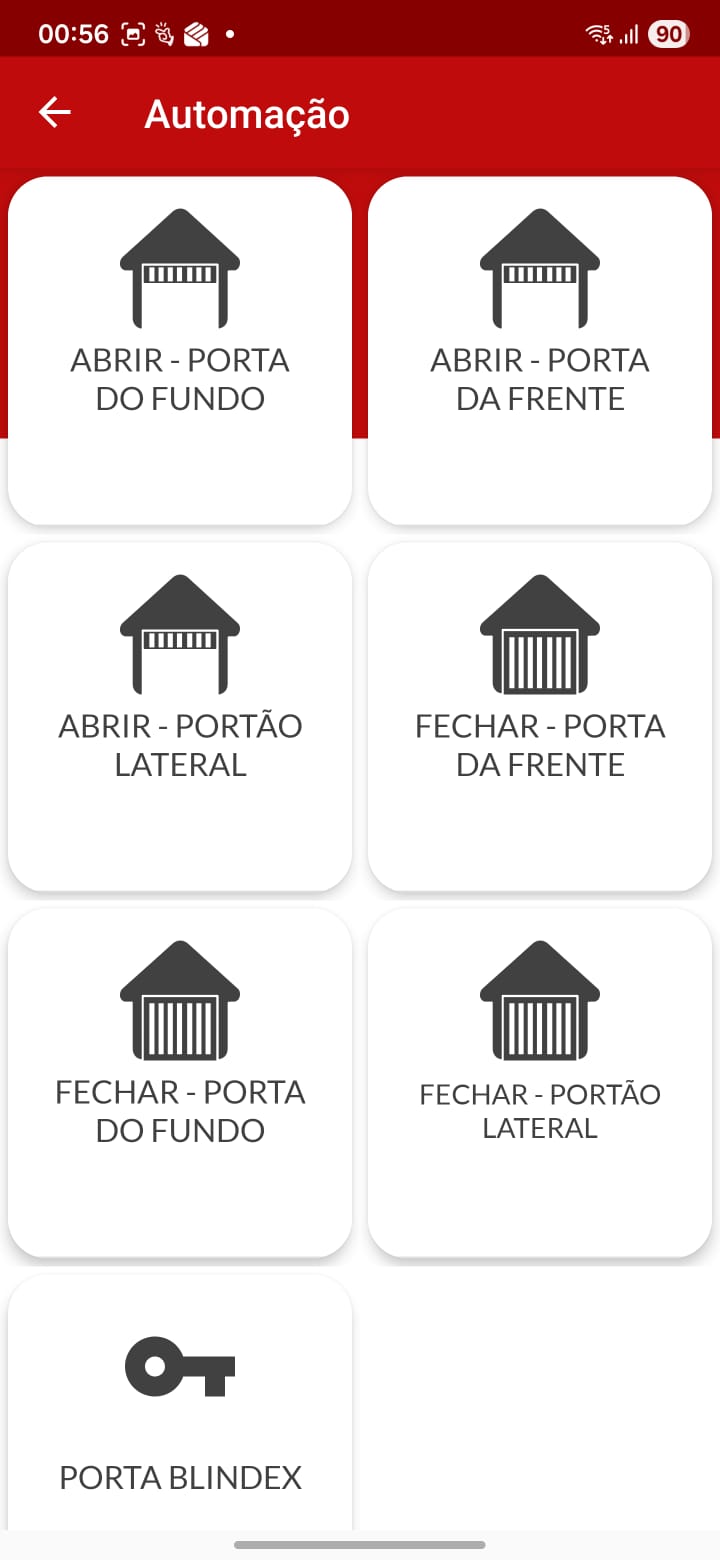This screenshot has height=1560, width=720.
Task: Unlock PORTA BLINDEX
Action: pyautogui.click(x=179, y=1410)
